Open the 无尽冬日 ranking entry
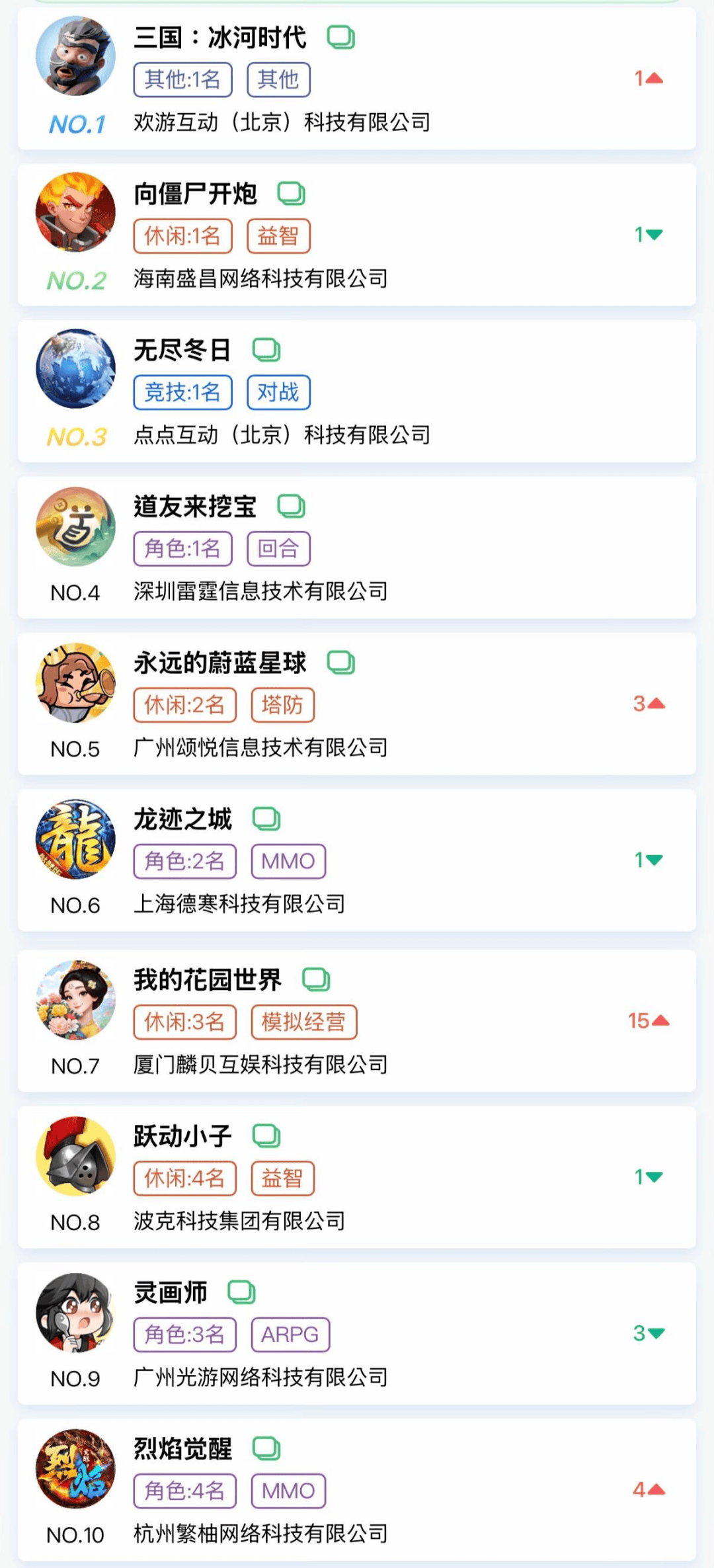The height and width of the screenshot is (1568, 714). tap(357, 392)
